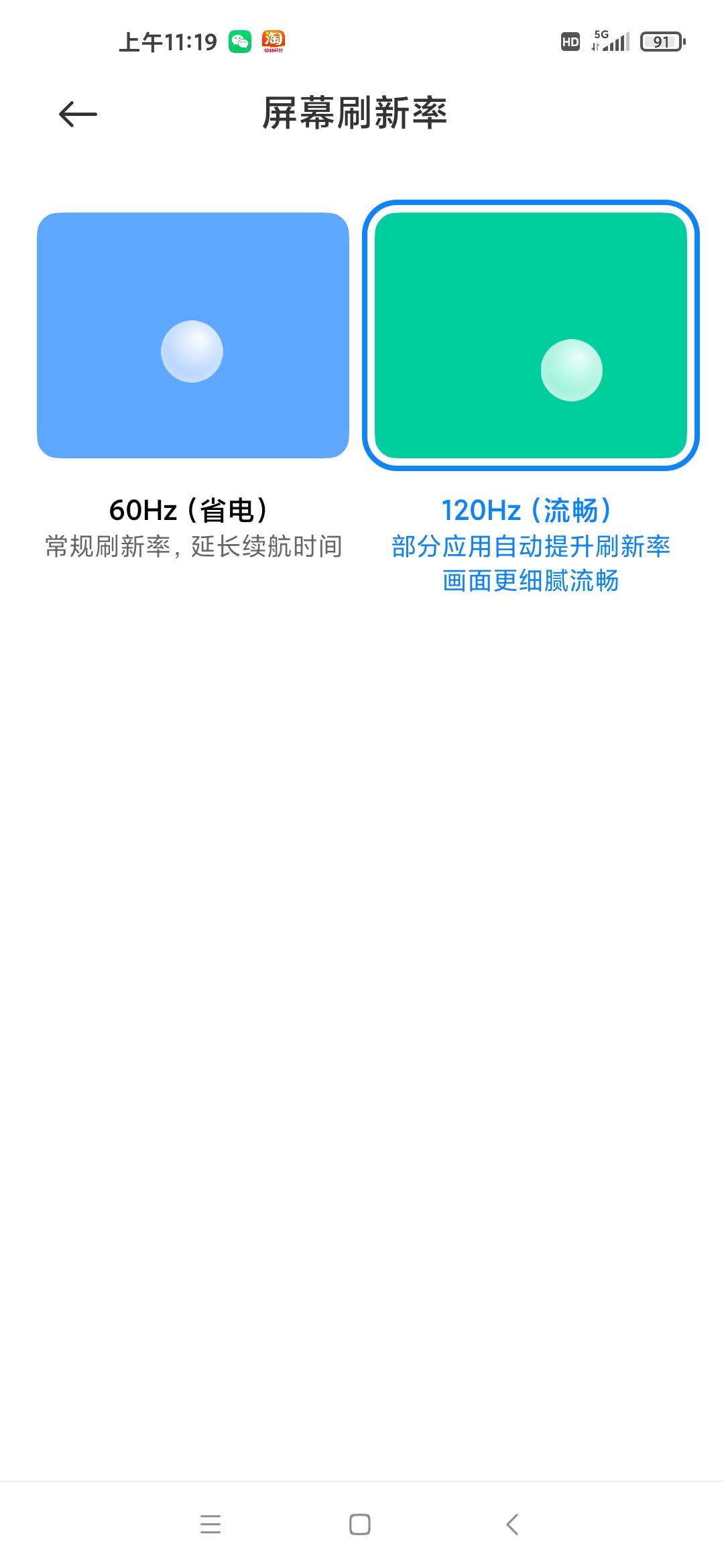Viewport: 724px width, 1568px height.
Task: Select the 60Hz (省电) refresh rate card
Action: point(193,335)
